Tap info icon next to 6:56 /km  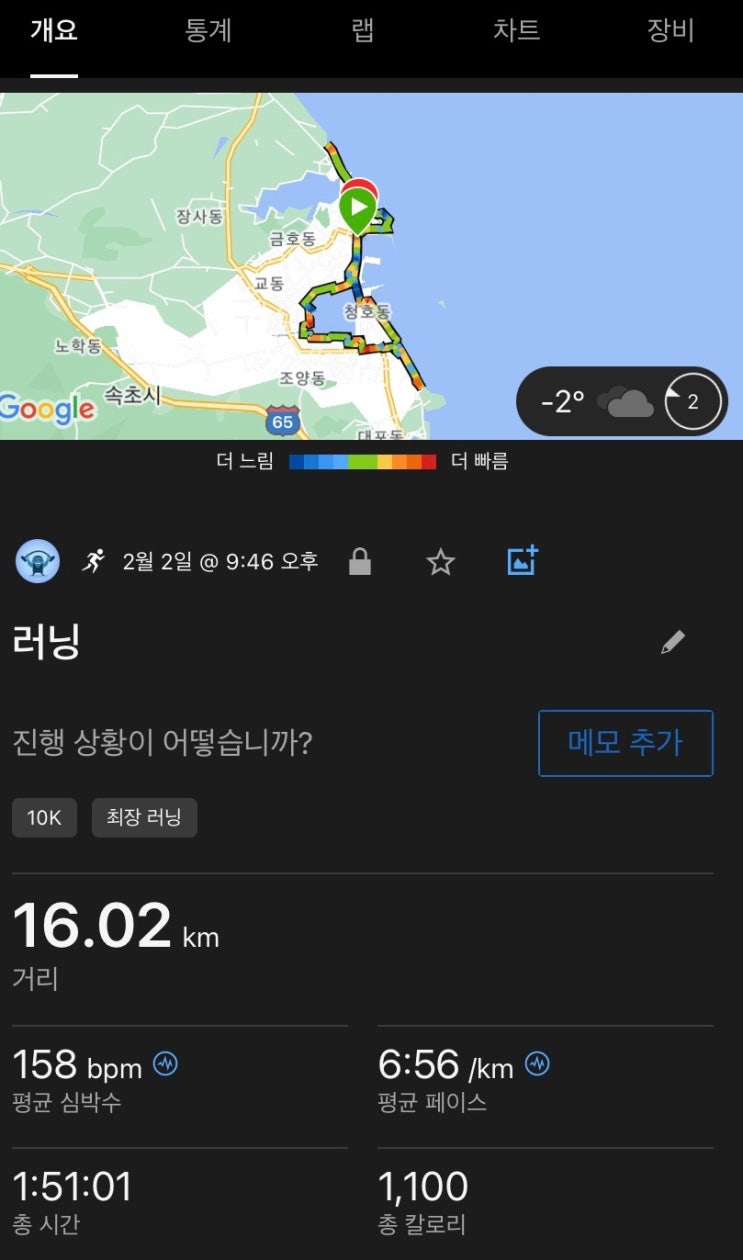537,1064
